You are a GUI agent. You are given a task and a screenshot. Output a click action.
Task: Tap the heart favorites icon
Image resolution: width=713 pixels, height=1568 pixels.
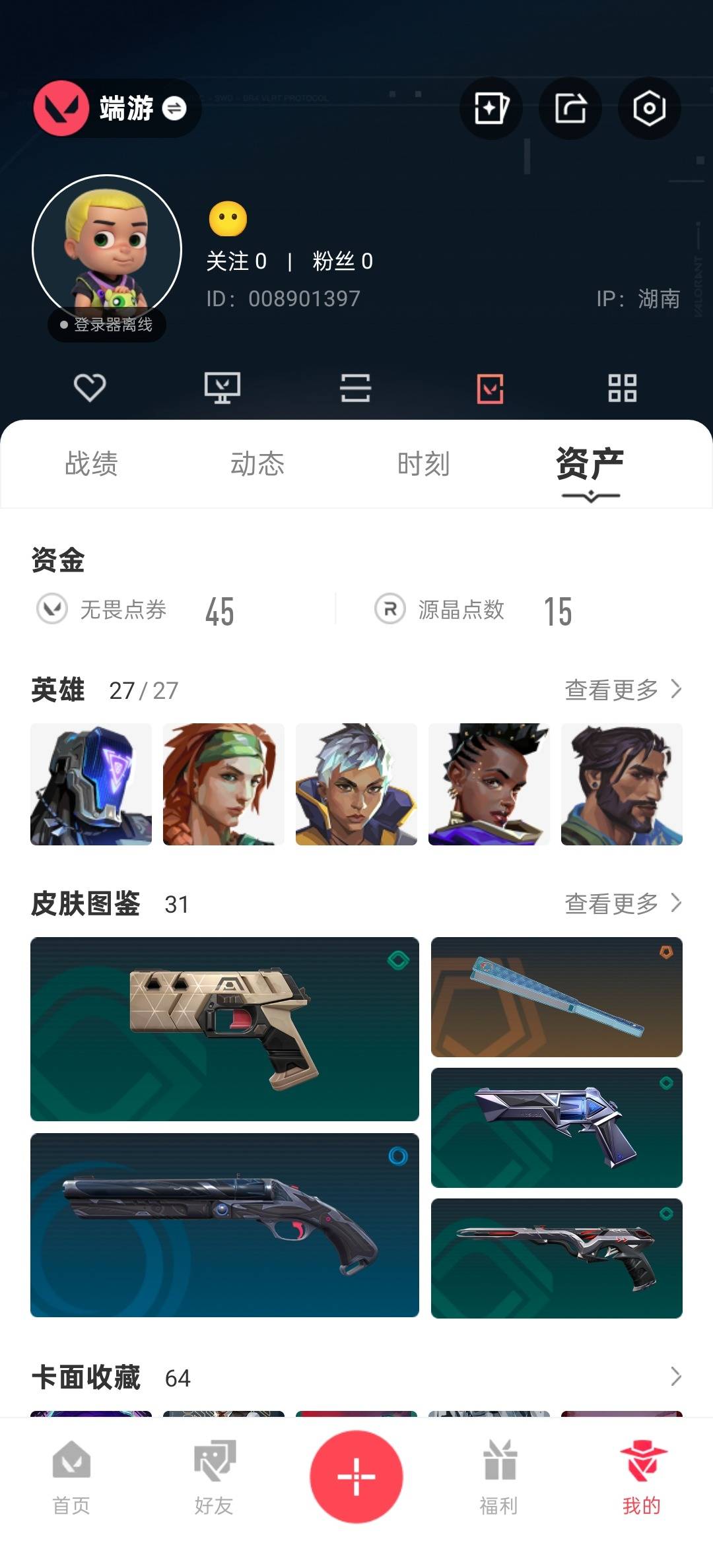click(90, 388)
